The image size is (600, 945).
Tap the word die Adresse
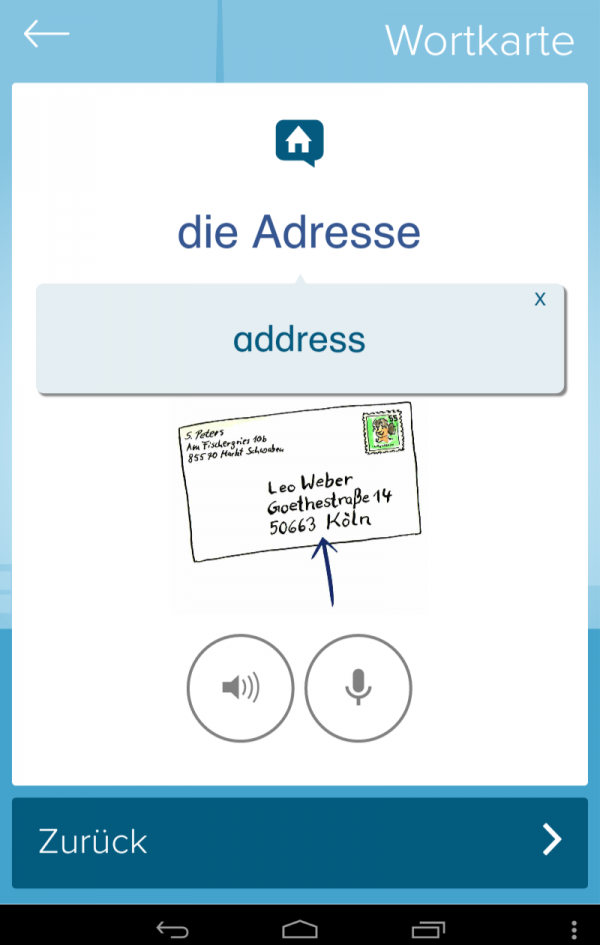pyautogui.click(x=299, y=232)
